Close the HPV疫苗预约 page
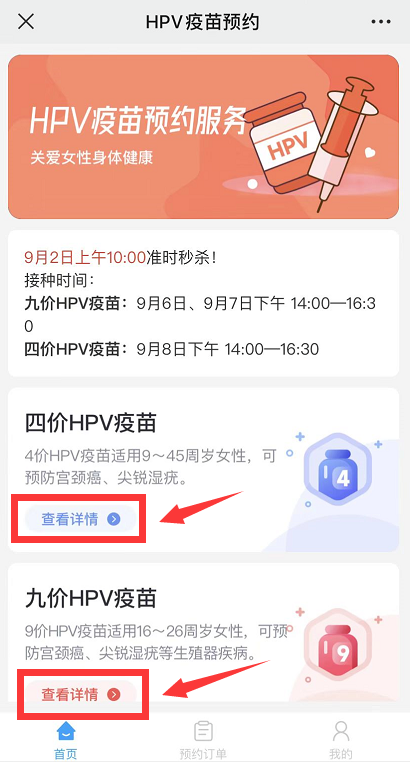The width and height of the screenshot is (411, 762). coord(26,21)
